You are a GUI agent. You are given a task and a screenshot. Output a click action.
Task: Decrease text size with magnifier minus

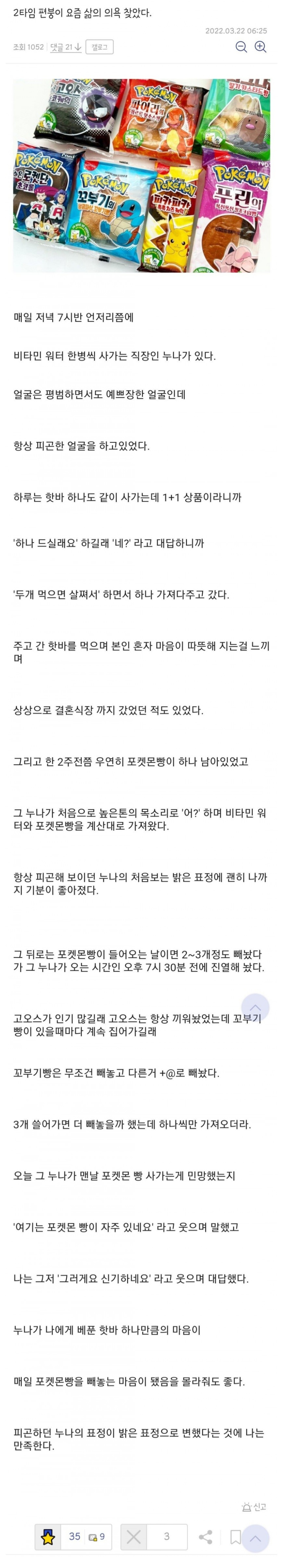(241, 47)
